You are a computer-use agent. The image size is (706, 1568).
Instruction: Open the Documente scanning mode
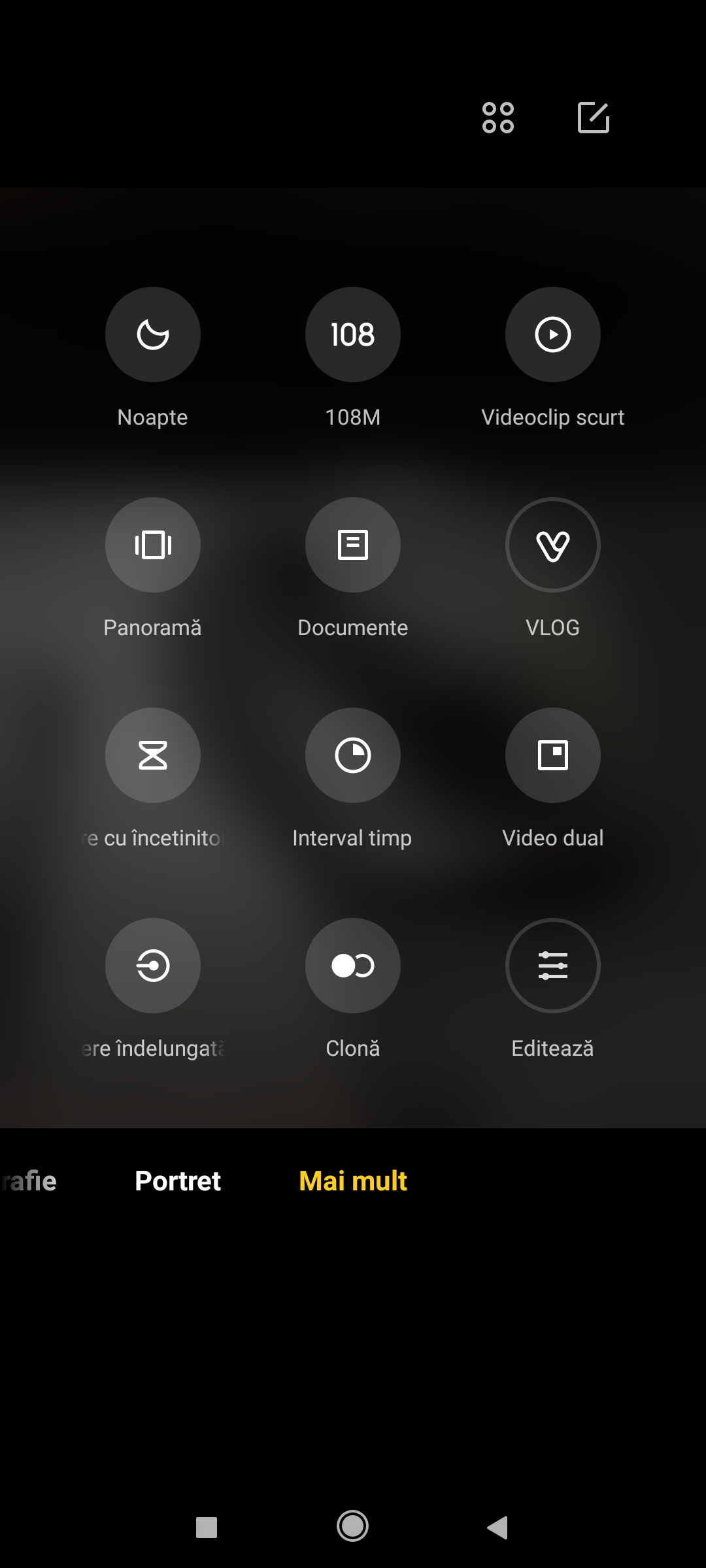[353, 545]
